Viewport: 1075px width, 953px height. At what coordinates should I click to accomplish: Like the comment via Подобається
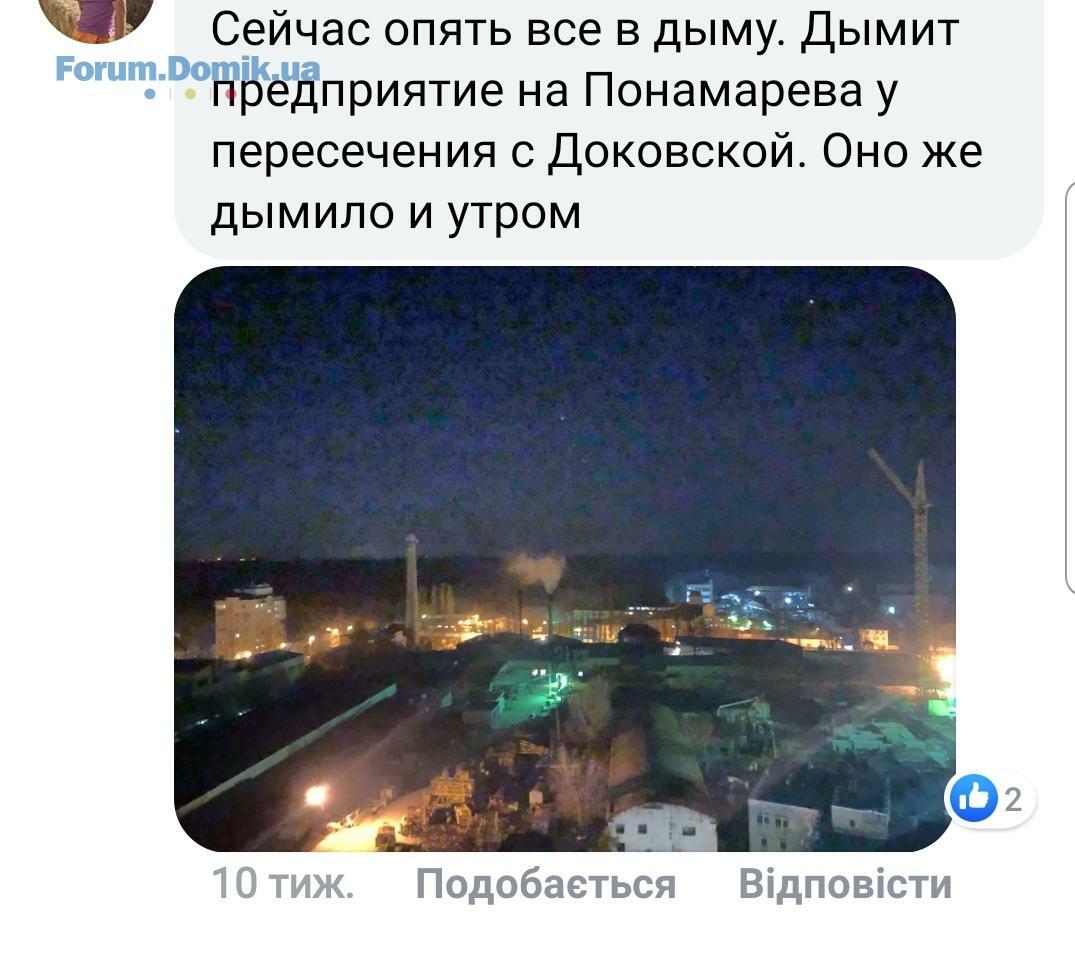coord(545,885)
